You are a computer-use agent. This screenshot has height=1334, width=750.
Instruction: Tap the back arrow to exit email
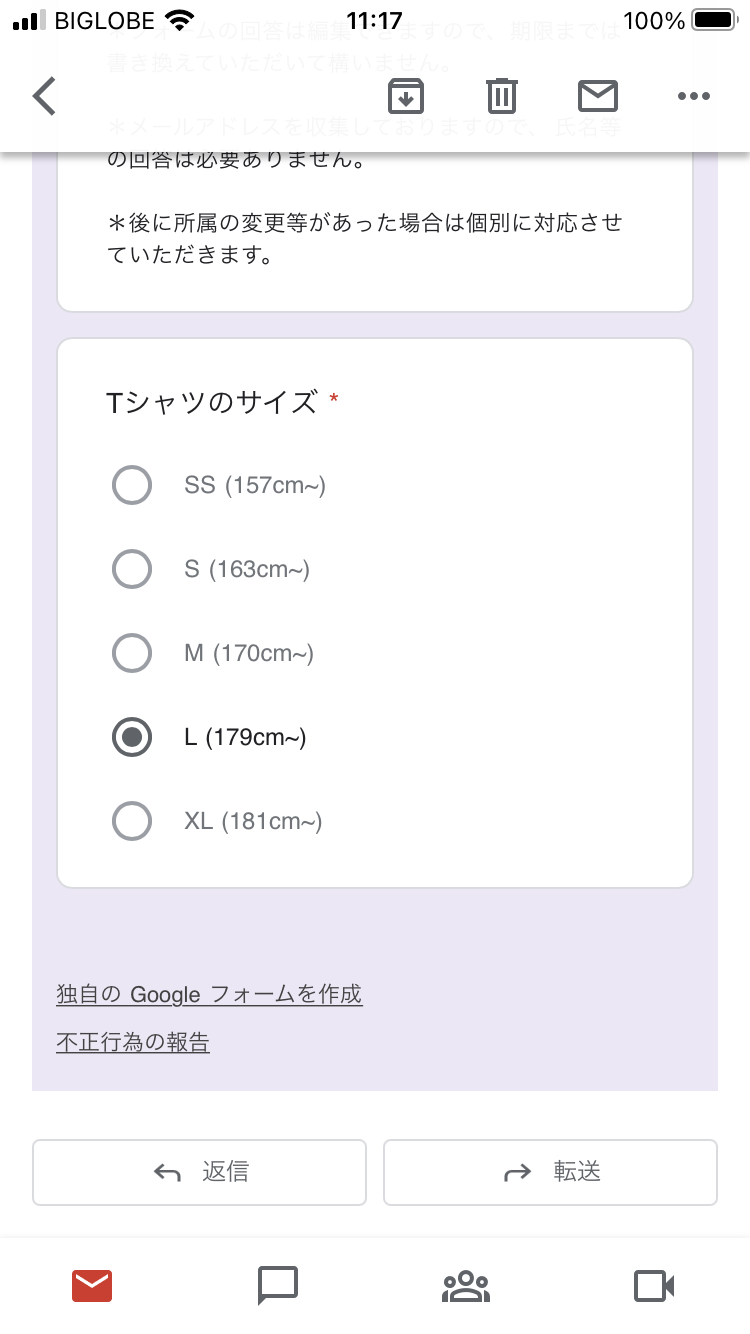coord(44,96)
